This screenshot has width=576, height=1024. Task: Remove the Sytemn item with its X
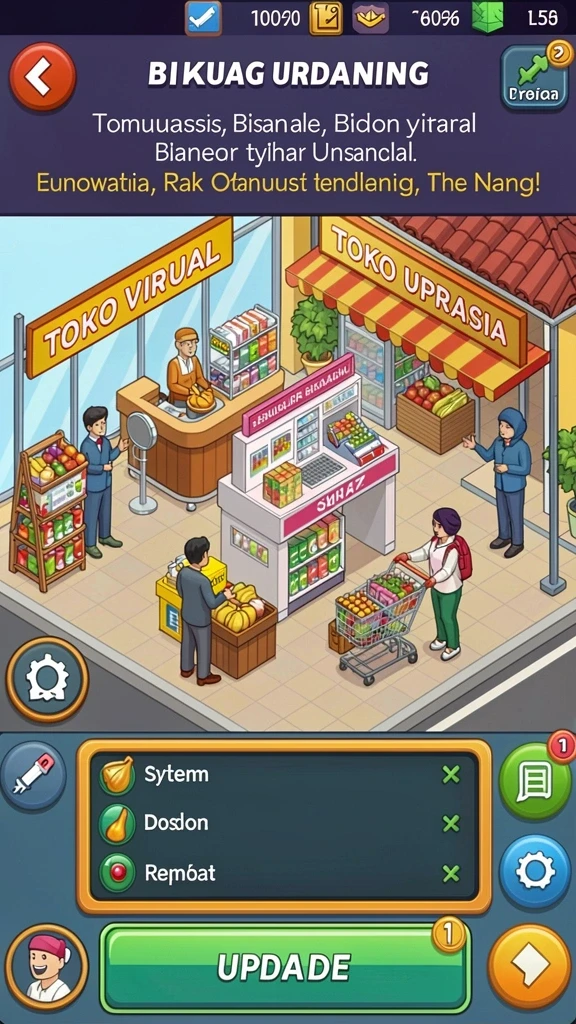451,775
